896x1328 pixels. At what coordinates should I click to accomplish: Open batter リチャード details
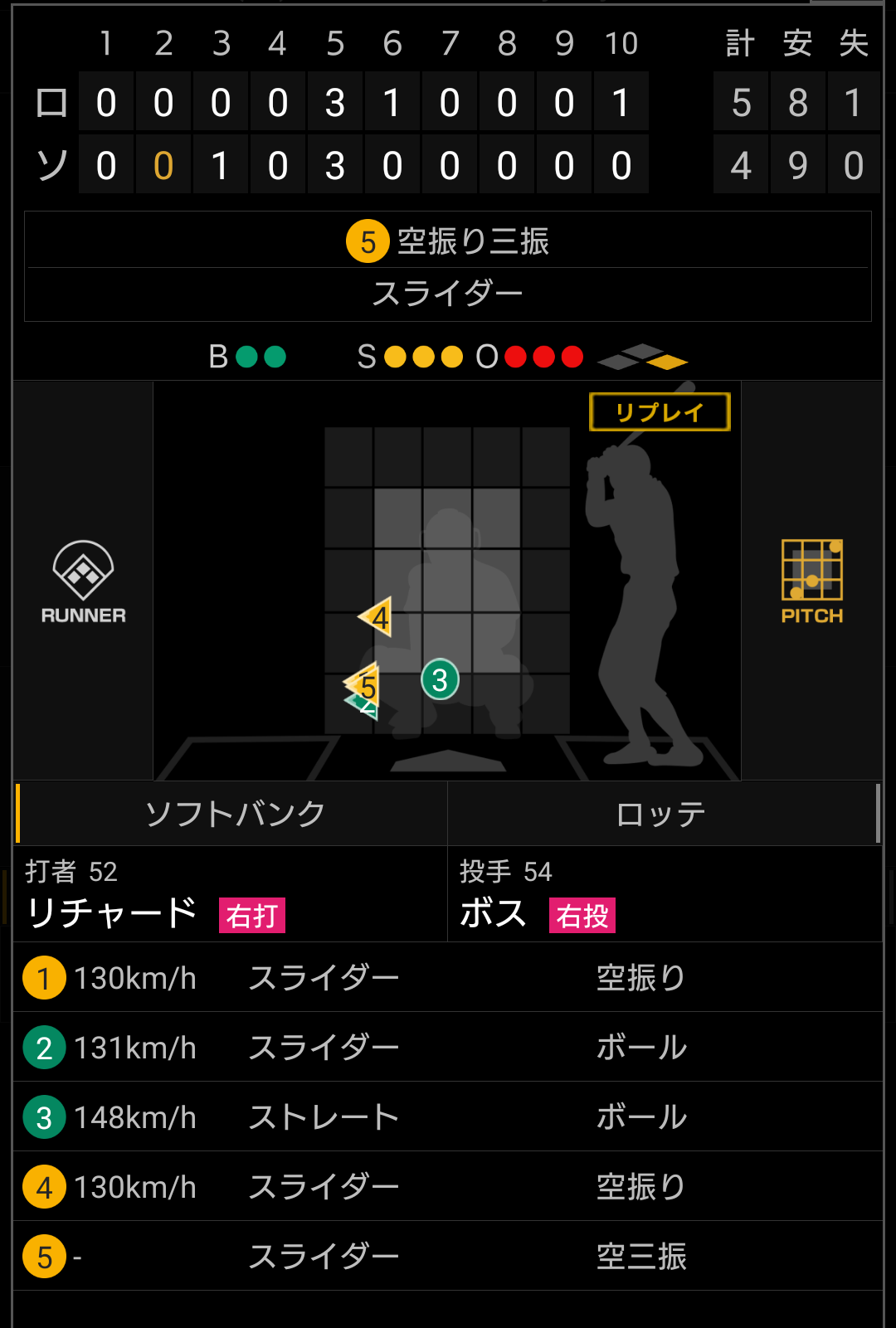[112, 912]
